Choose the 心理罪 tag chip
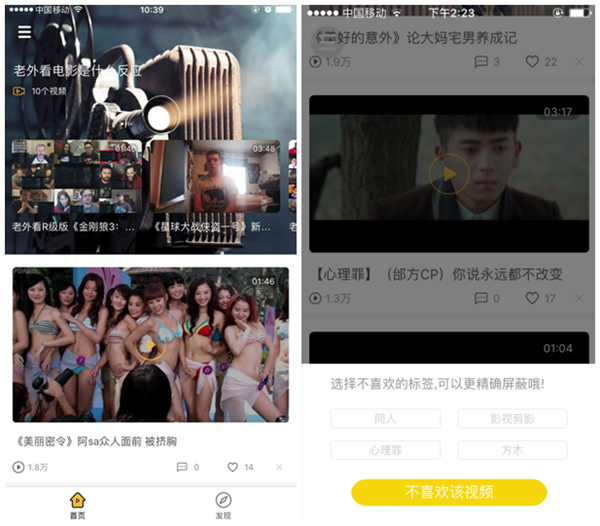 [x=385, y=451]
